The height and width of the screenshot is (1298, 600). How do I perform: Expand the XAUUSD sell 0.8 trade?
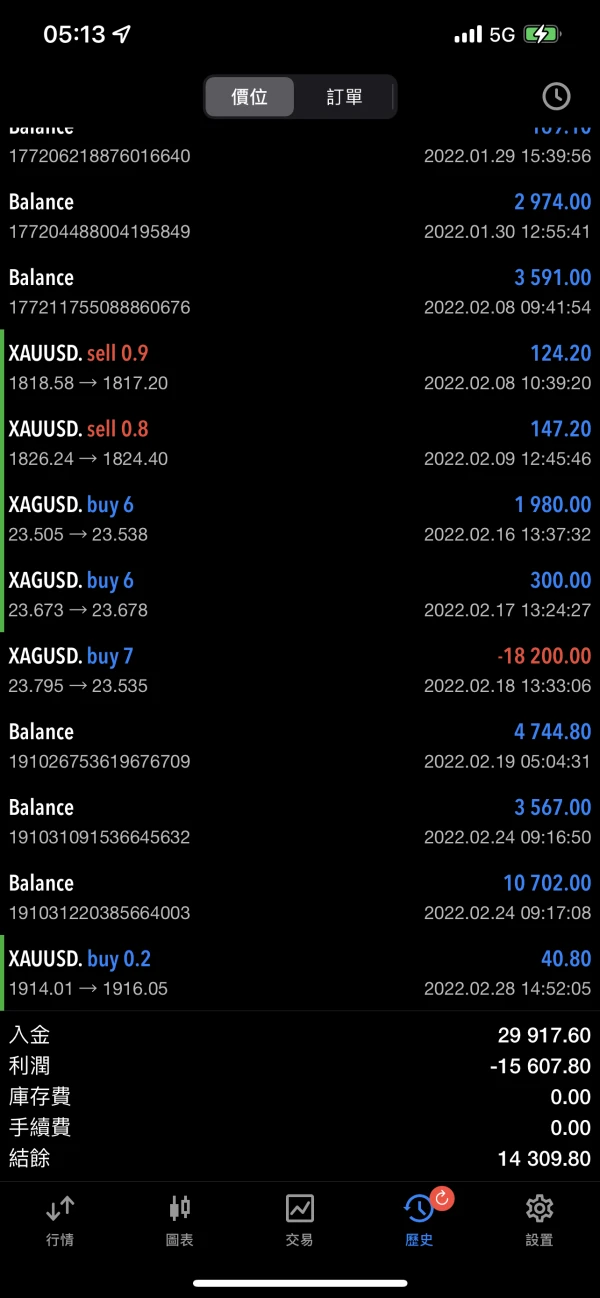point(300,443)
